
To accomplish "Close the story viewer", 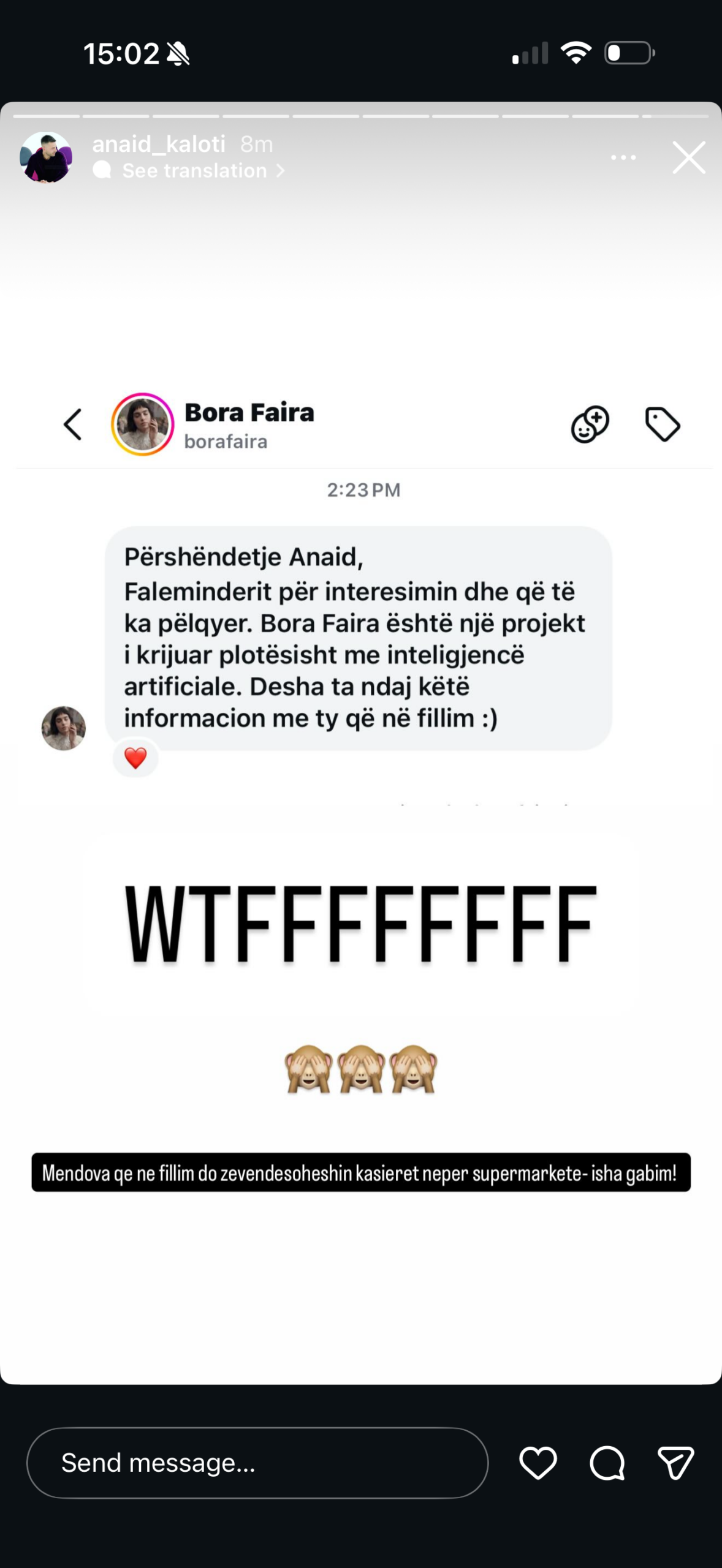I will tap(688, 158).
